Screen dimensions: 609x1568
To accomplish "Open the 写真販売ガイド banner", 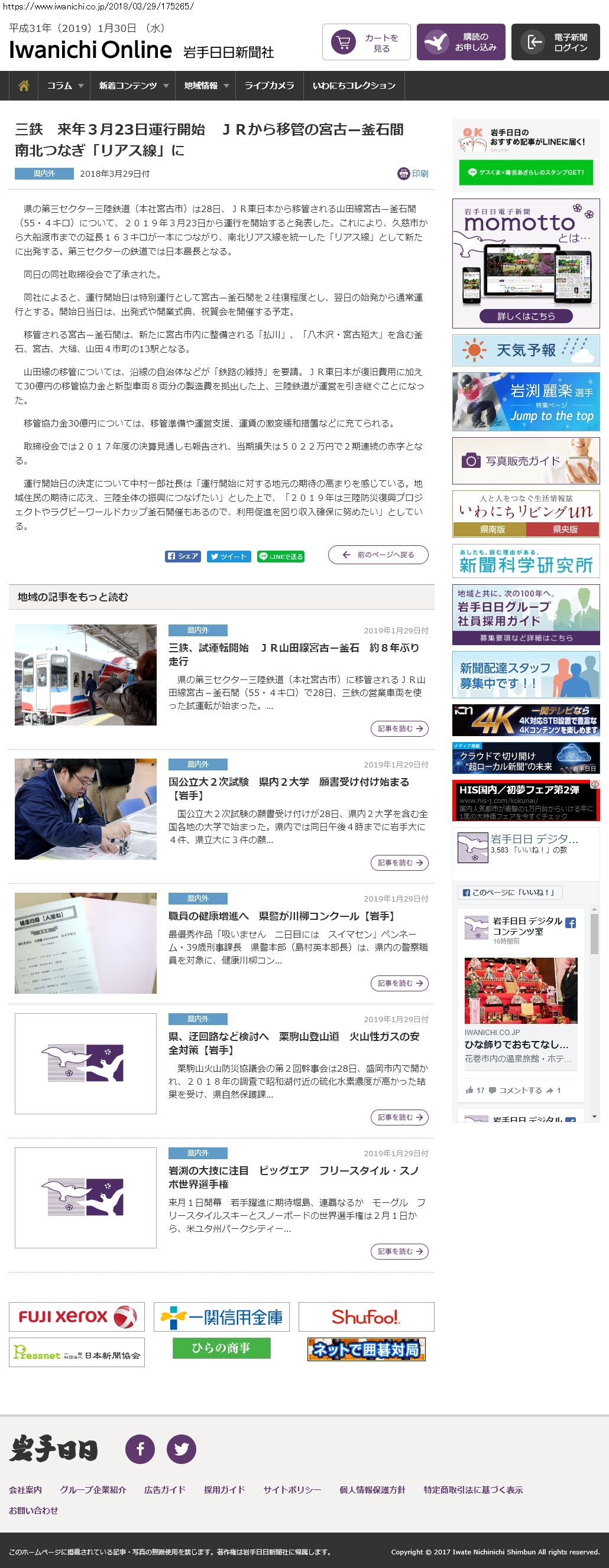I will point(526,461).
